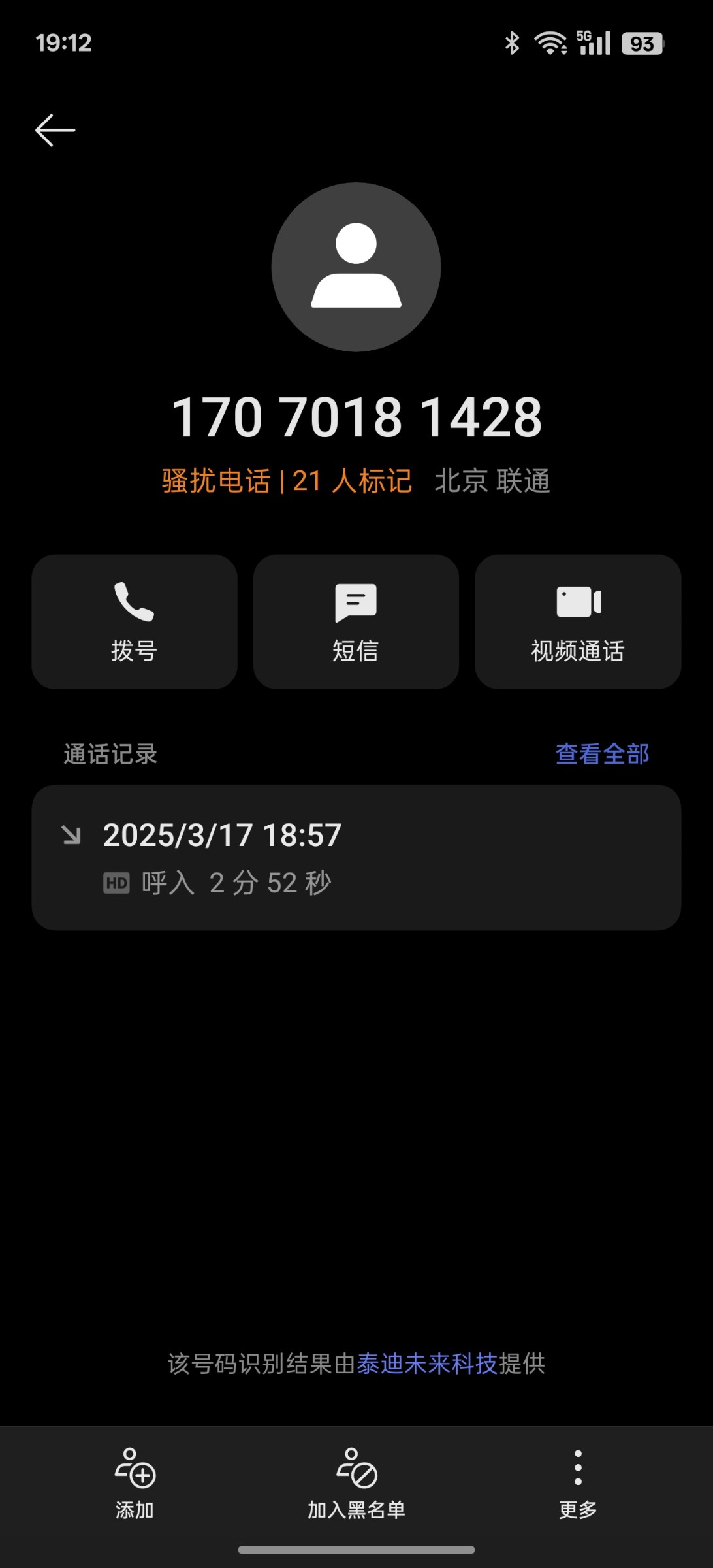This screenshot has width=713, height=1568.
Task: Open the 泰迪未来科技 provider link
Action: pos(427,1364)
